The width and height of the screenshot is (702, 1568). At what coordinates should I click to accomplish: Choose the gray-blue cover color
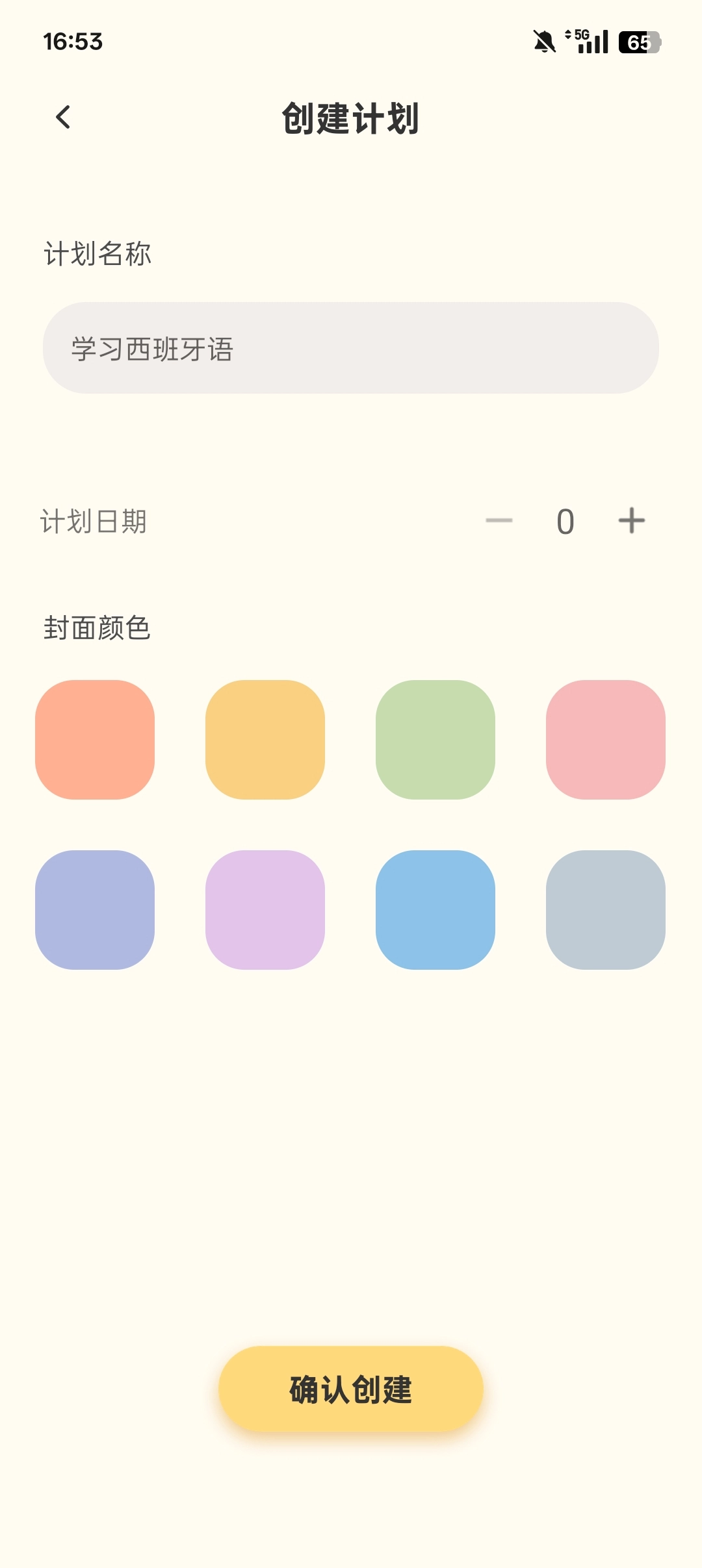point(606,910)
